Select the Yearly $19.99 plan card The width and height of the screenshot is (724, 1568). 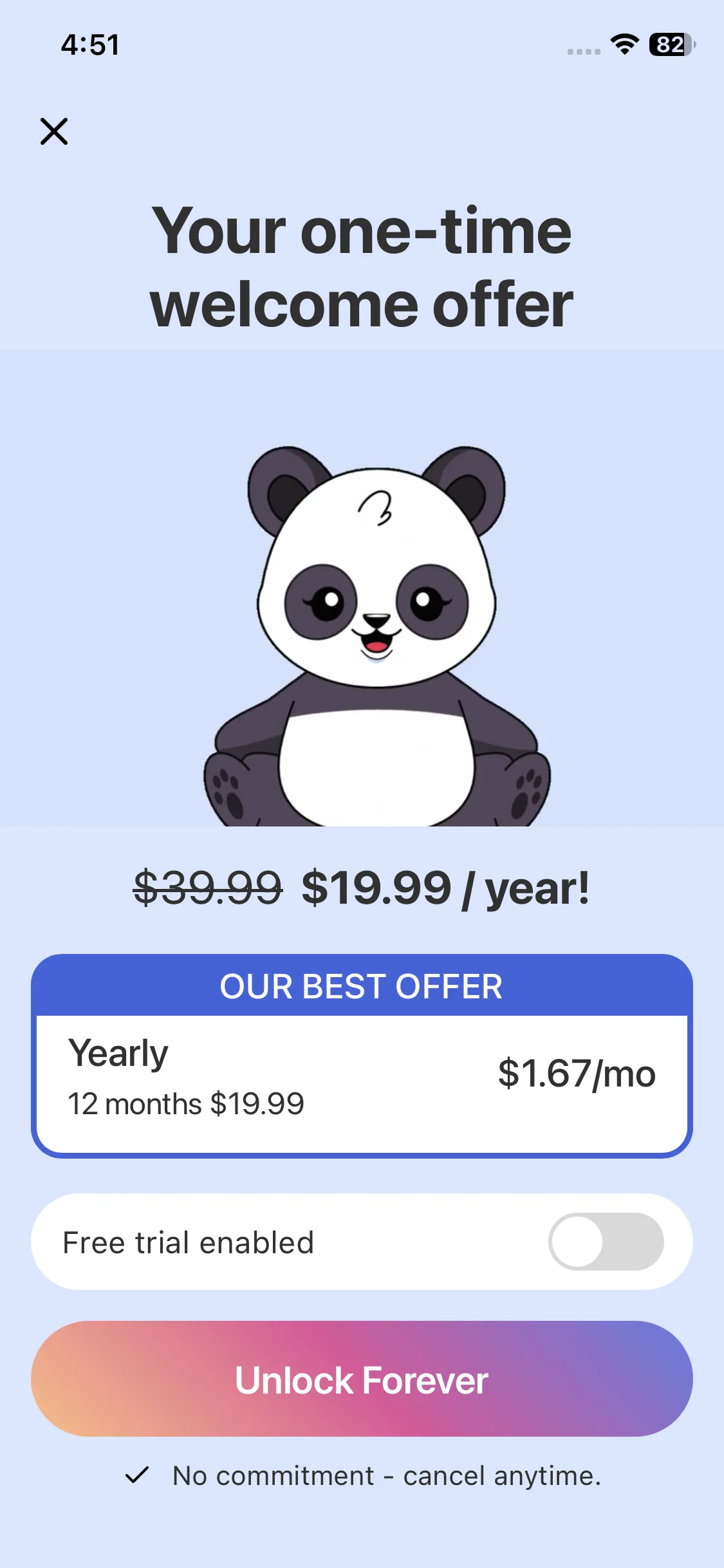pyautogui.click(x=362, y=1056)
